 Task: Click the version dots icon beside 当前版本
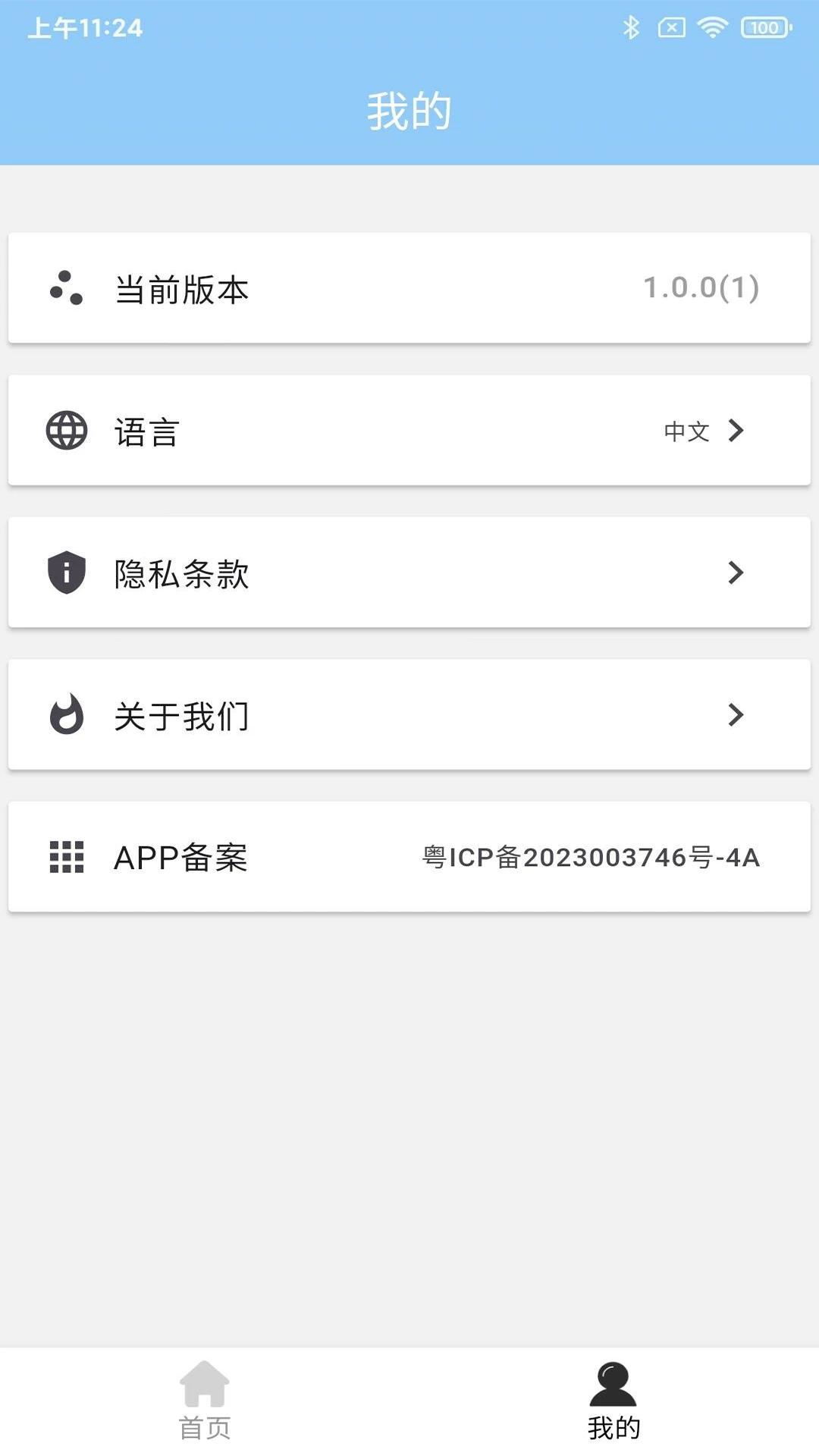click(65, 289)
